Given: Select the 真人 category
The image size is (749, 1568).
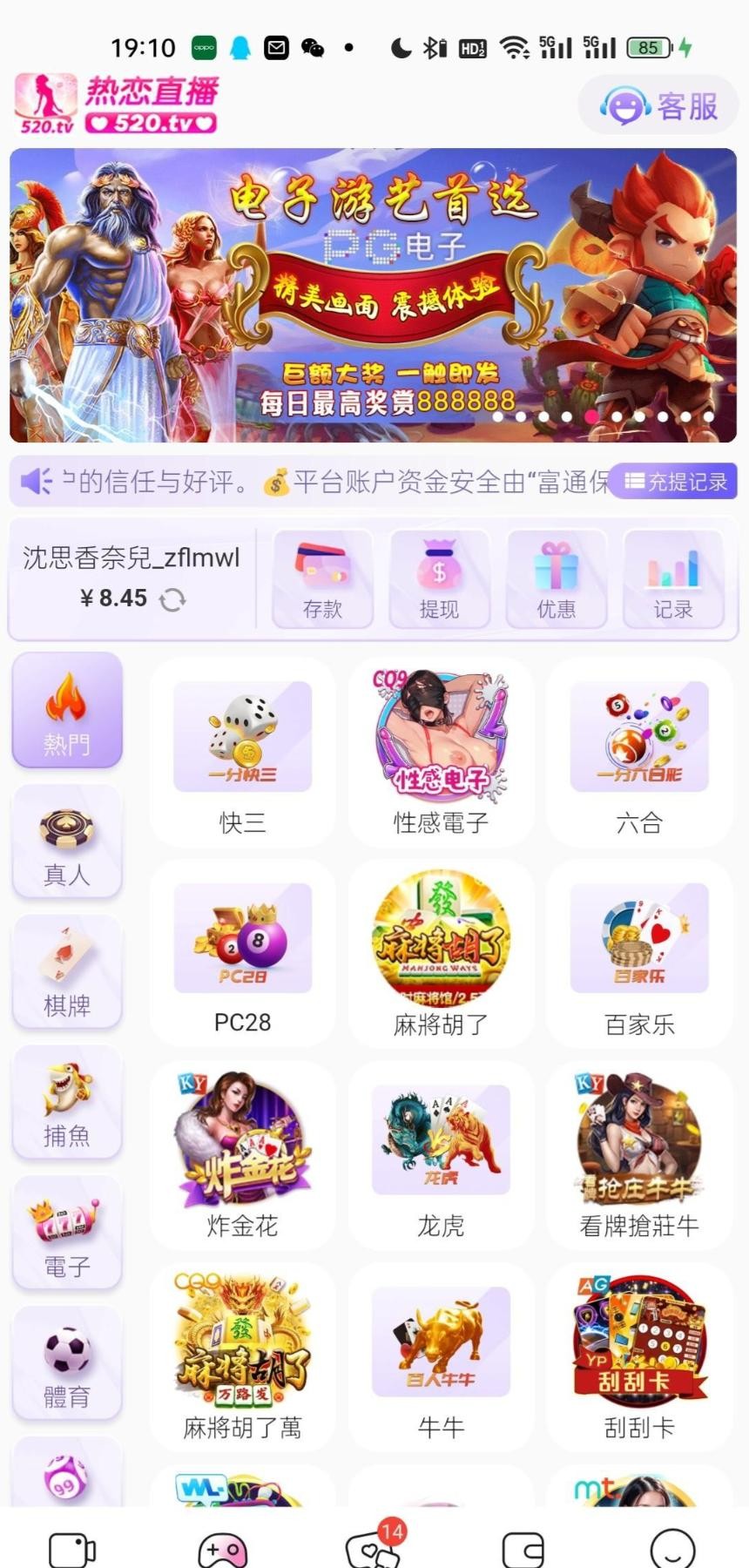Looking at the screenshot, I should pos(67,841).
